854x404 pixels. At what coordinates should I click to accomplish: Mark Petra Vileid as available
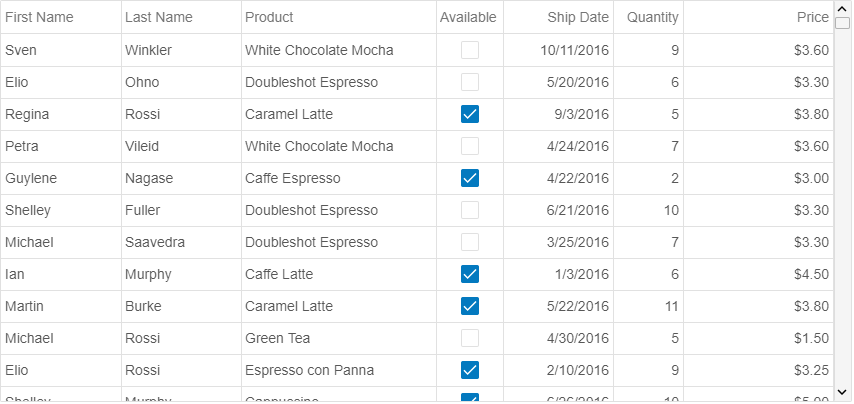[x=470, y=146]
